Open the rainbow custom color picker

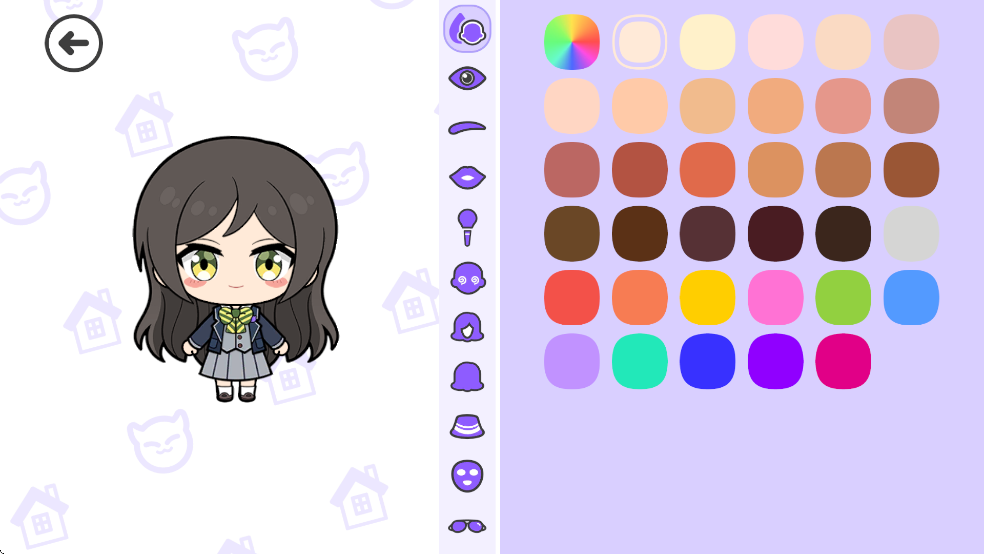(572, 42)
